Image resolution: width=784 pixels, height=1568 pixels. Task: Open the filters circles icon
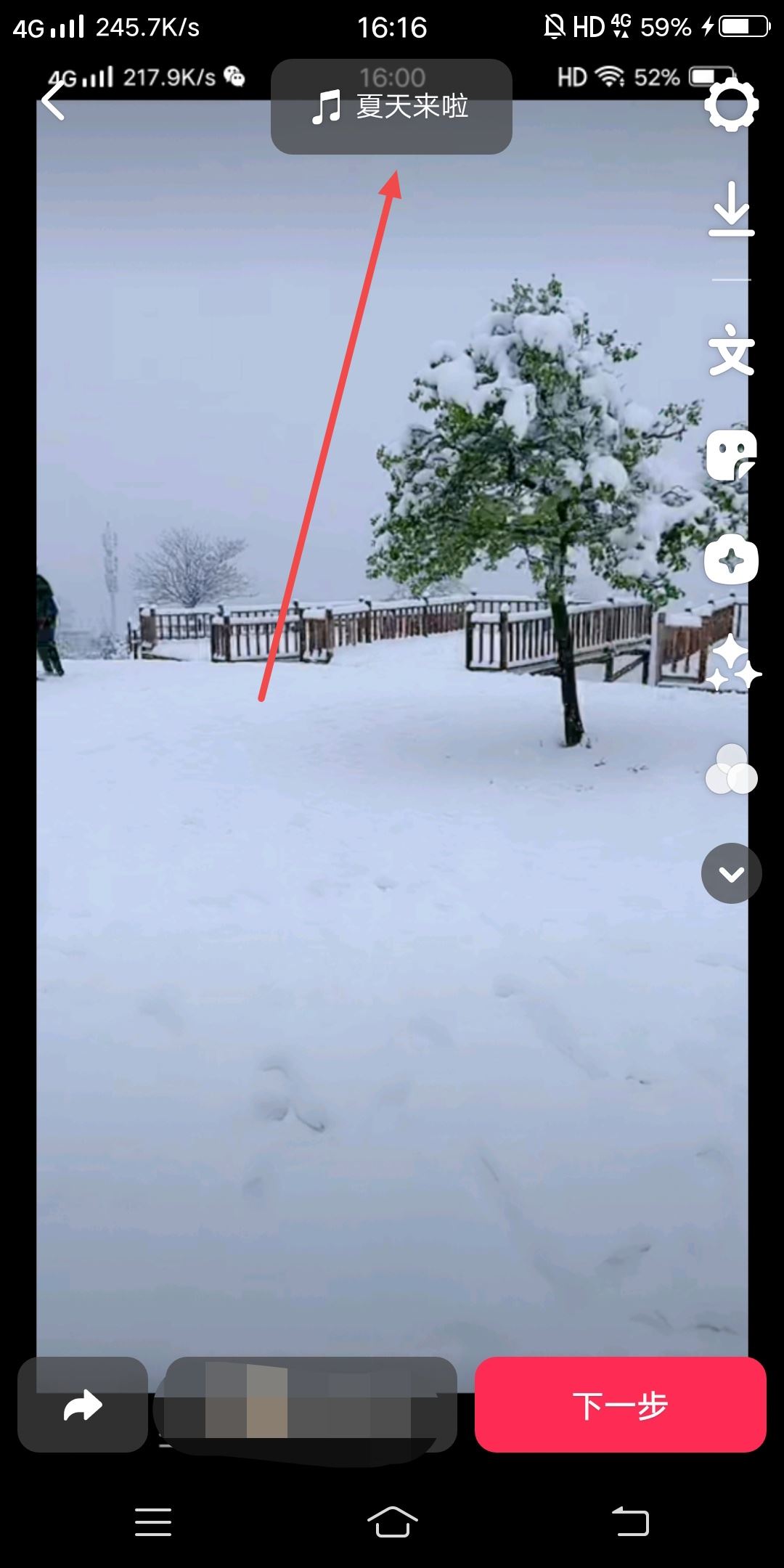coord(731,769)
